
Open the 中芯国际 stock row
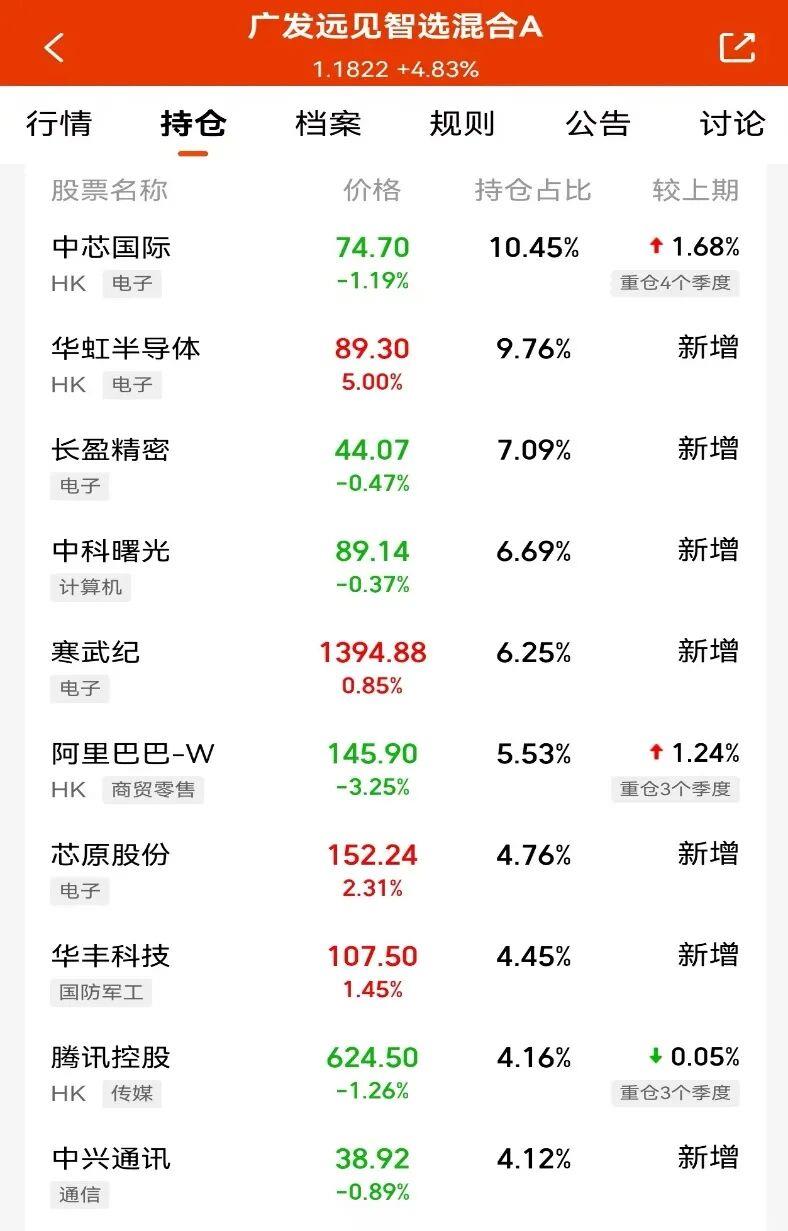(x=112, y=247)
